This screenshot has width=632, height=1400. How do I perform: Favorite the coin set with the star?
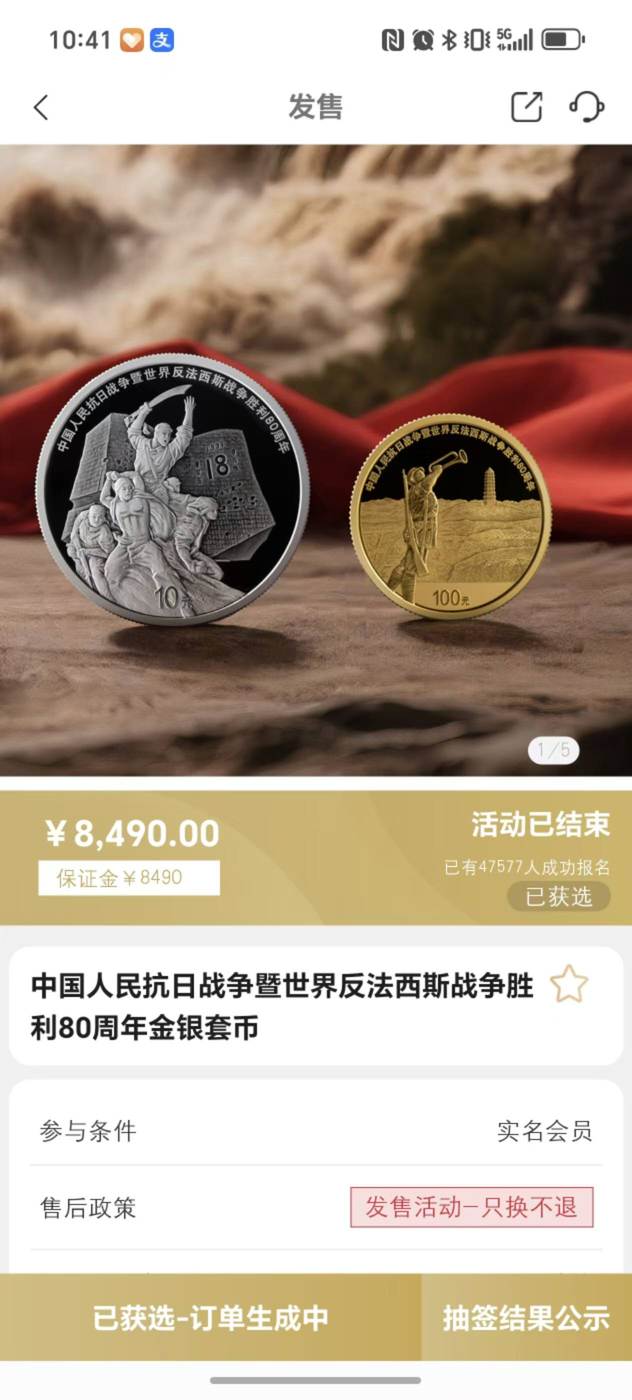click(569, 984)
